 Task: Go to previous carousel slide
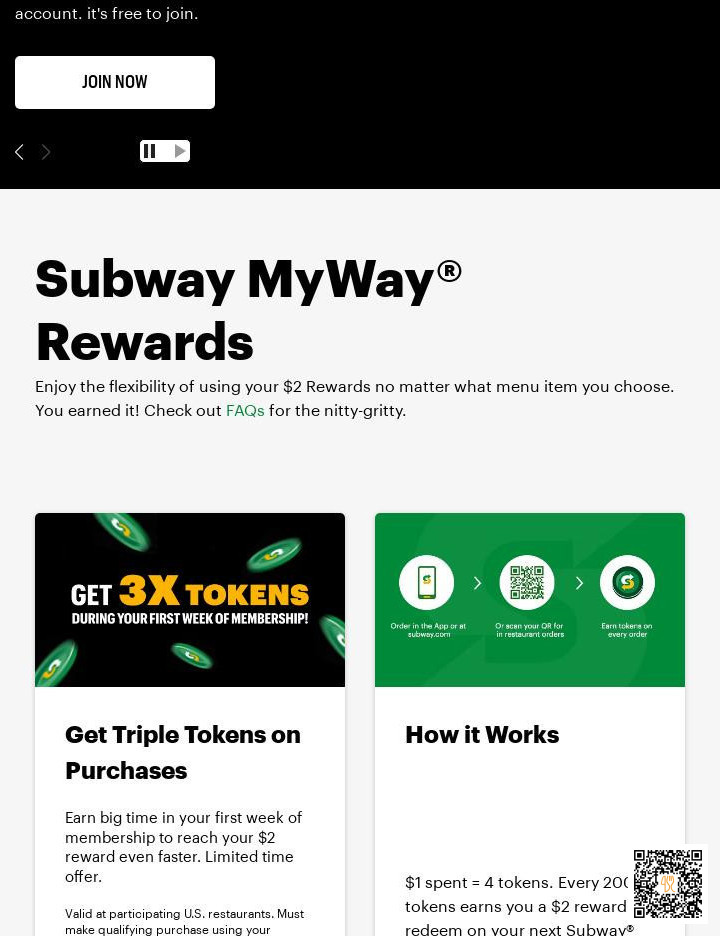pos(19,152)
